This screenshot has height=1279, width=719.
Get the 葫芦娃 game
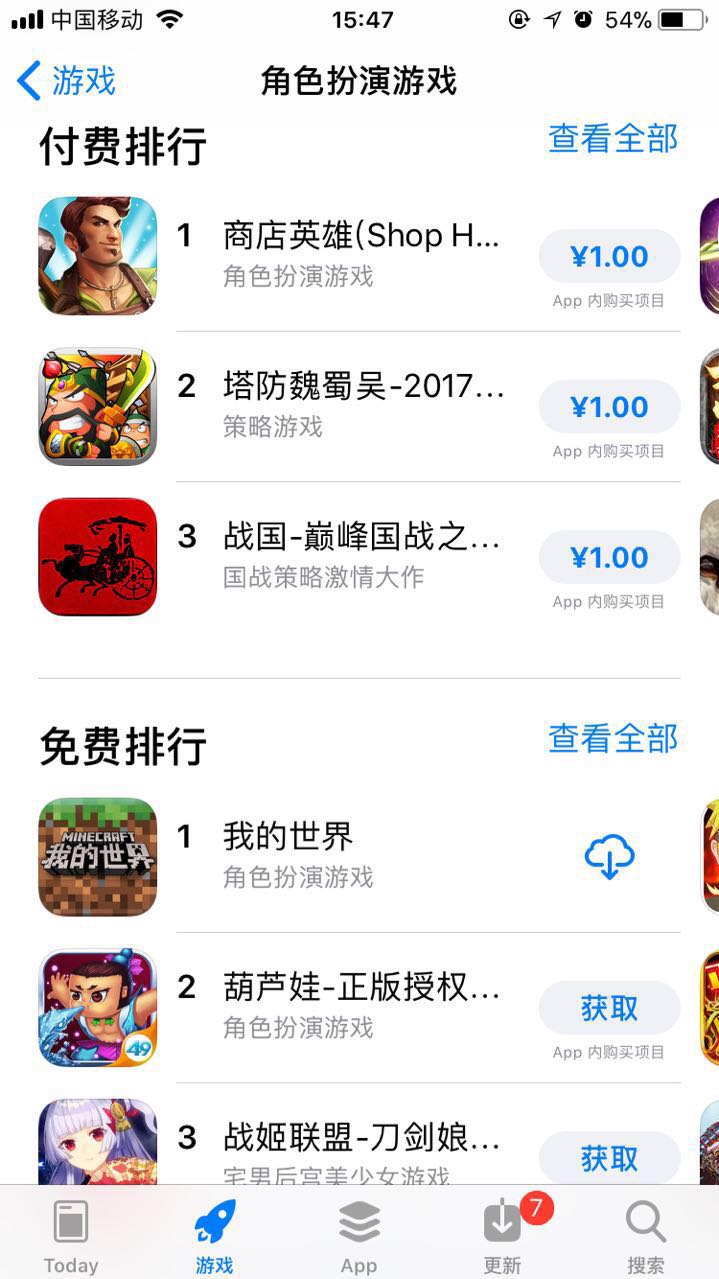pos(609,1008)
